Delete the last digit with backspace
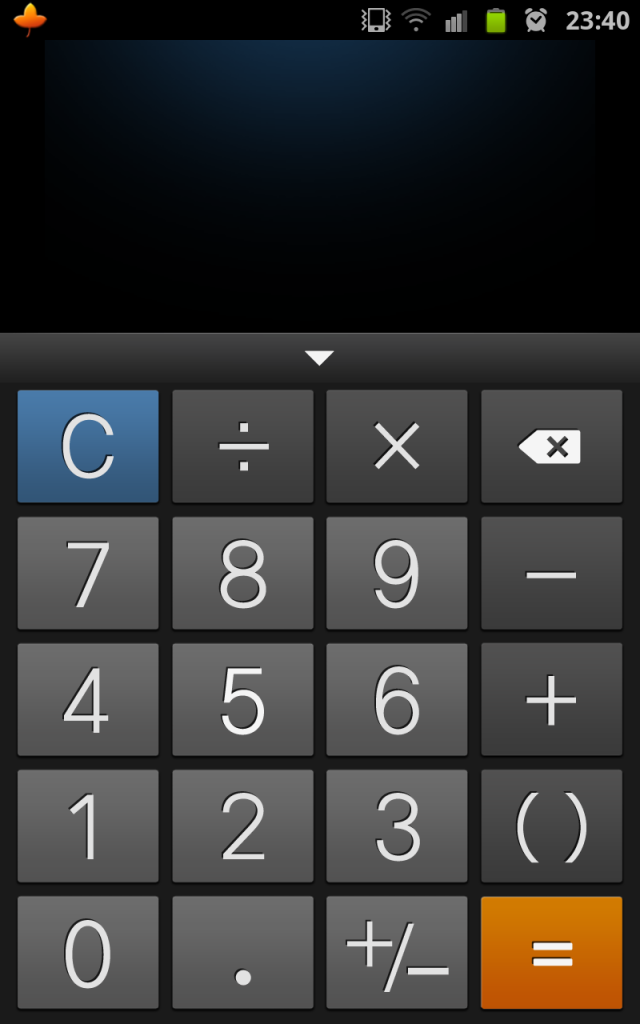The image size is (640, 1024). click(x=551, y=446)
